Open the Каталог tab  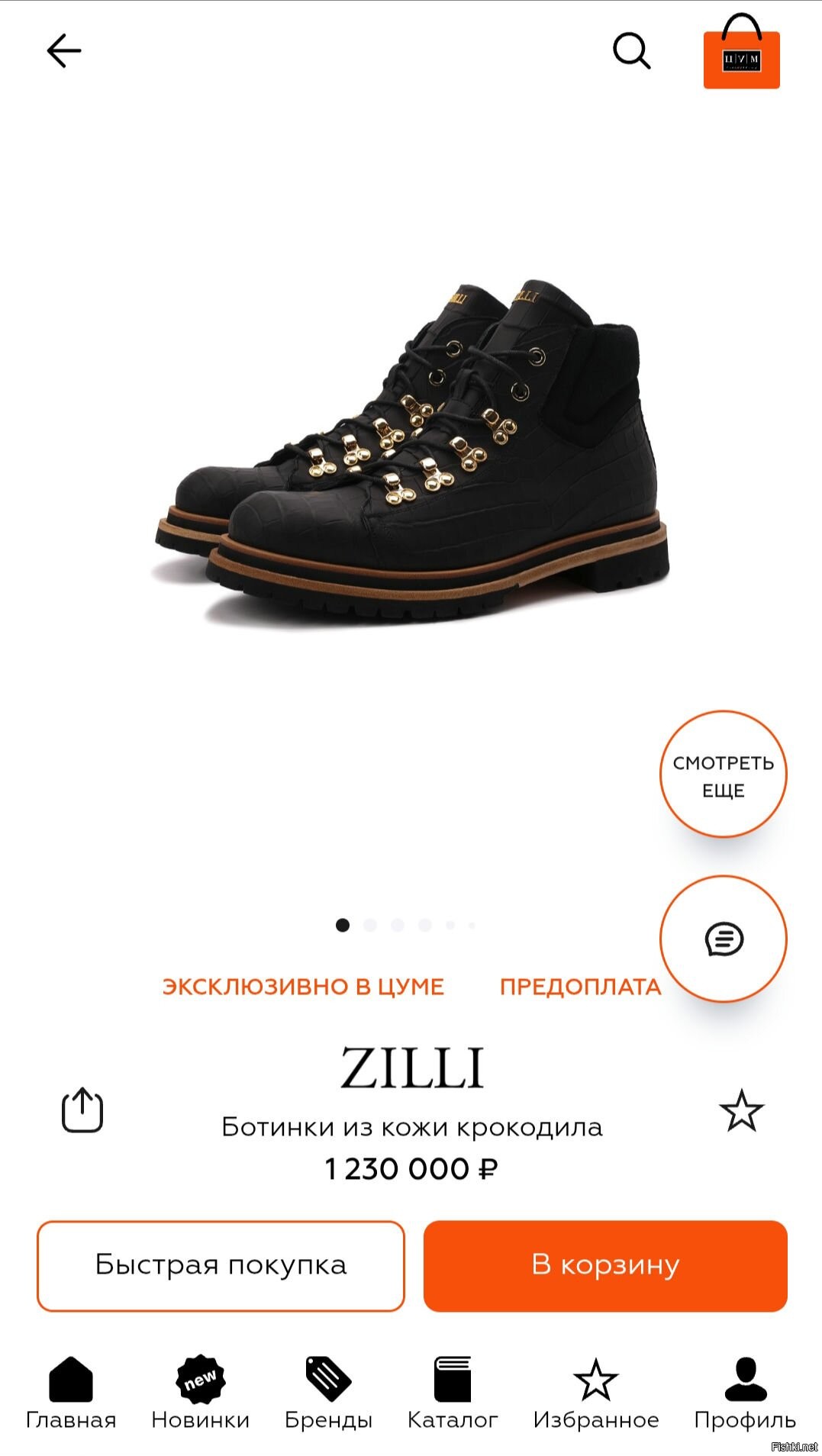point(453,1393)
